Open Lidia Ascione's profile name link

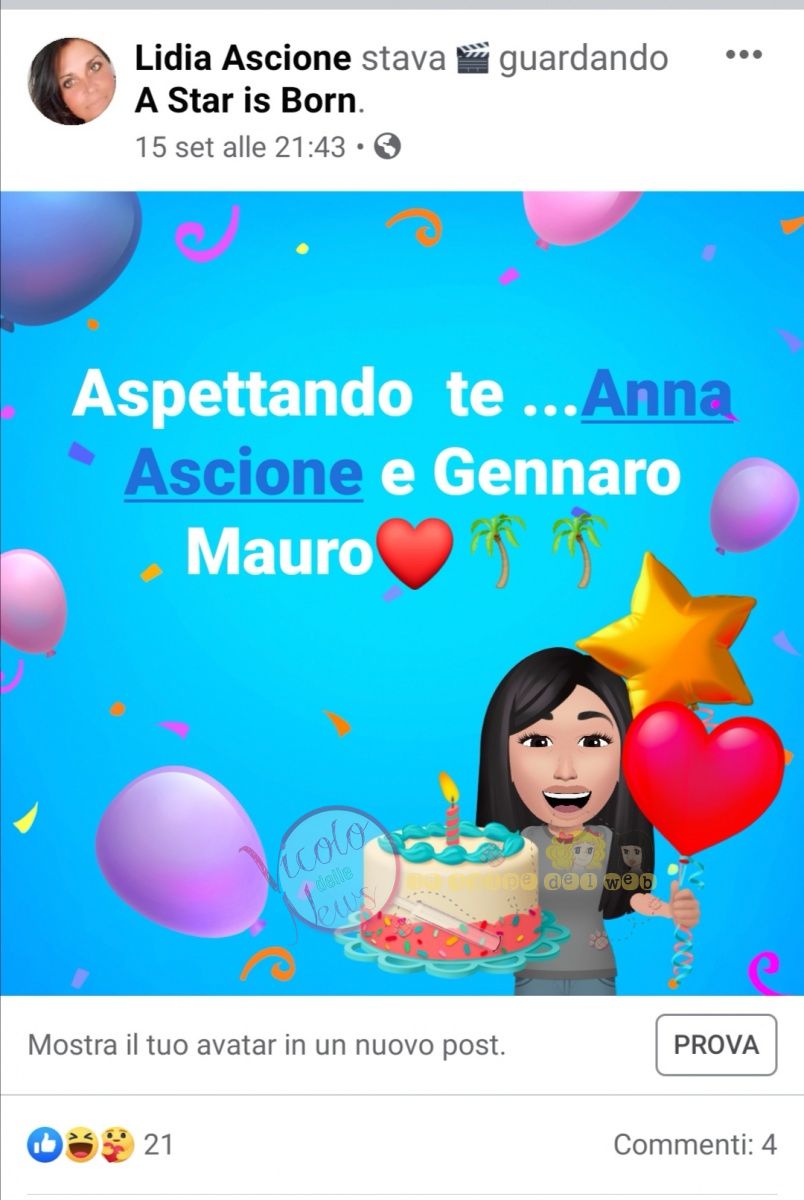pyautogui.click(x=243, y=59)
